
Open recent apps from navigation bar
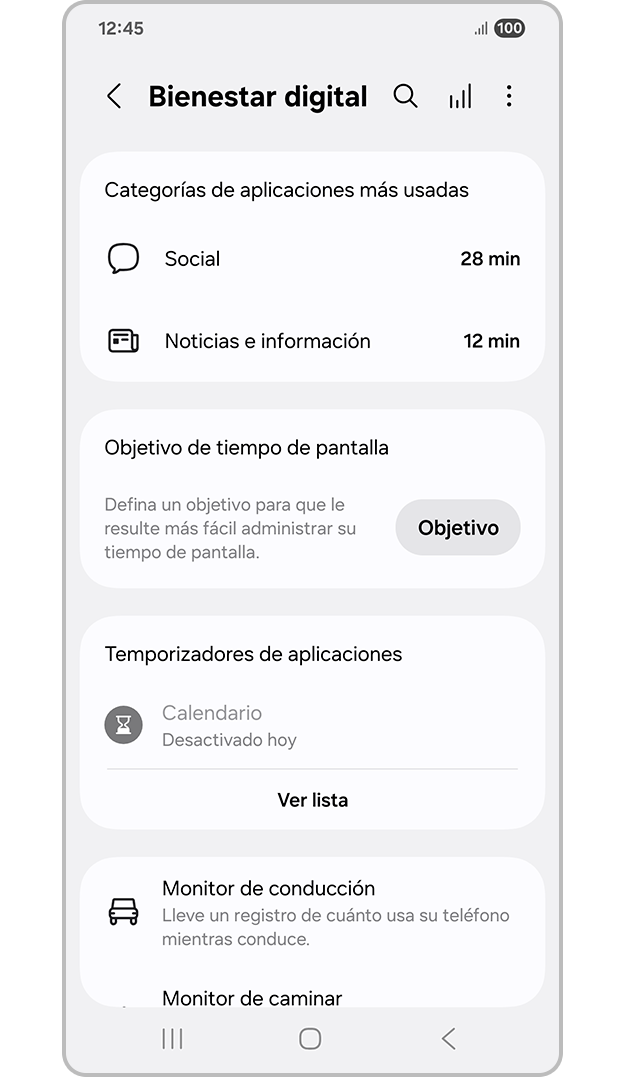[x=172, y=1039]
